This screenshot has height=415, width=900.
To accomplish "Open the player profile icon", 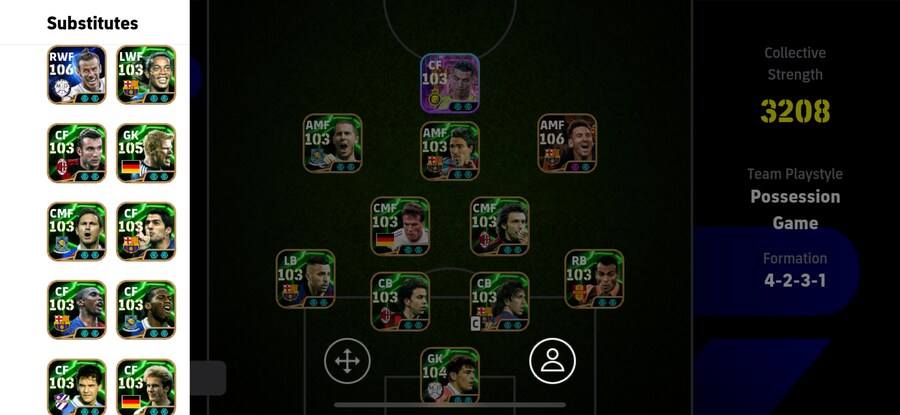I will click(x=552, y=360).
